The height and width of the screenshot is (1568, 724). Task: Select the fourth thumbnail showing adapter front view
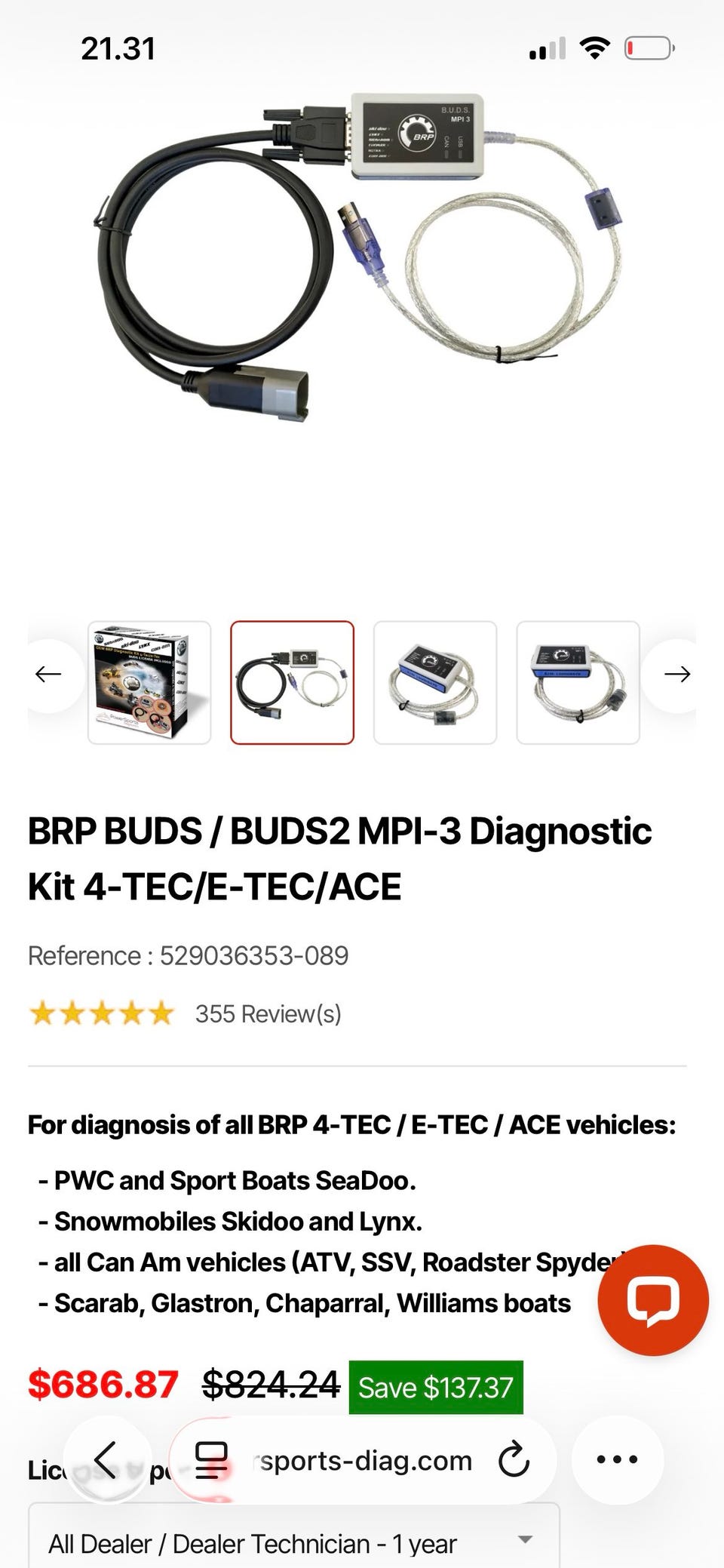[578, 683]
